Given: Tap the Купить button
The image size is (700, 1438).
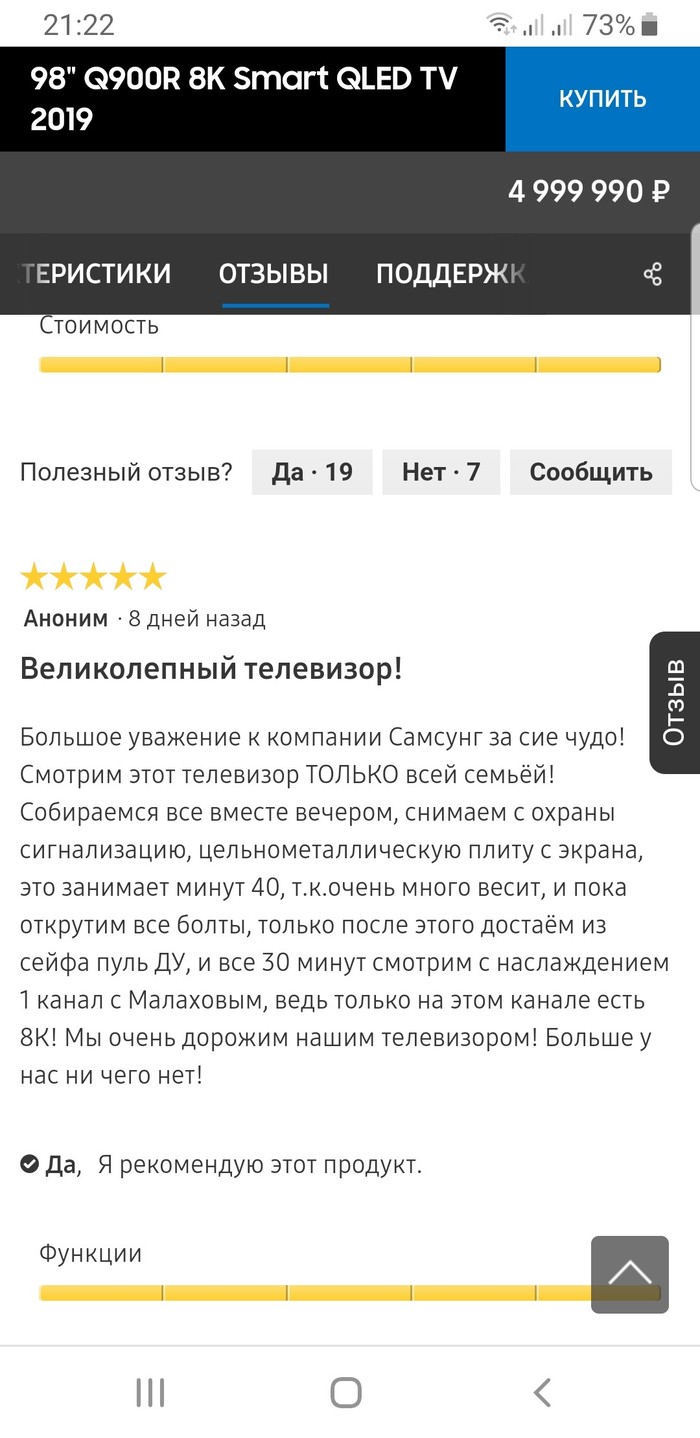Looking at the screenshot, I should tap(602, 99).
